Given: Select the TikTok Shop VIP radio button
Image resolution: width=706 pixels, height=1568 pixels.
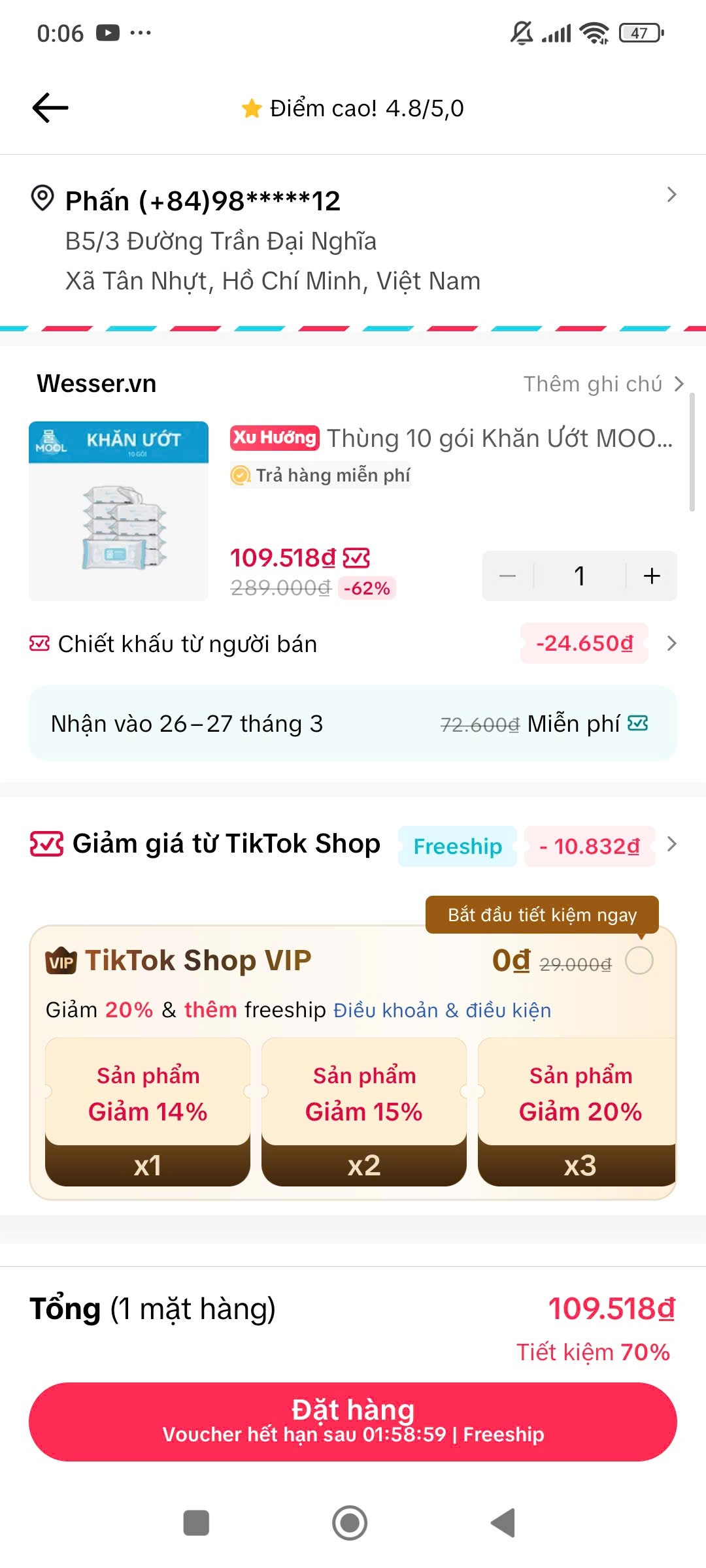Looking at the screenshot, I should (639, 960).
